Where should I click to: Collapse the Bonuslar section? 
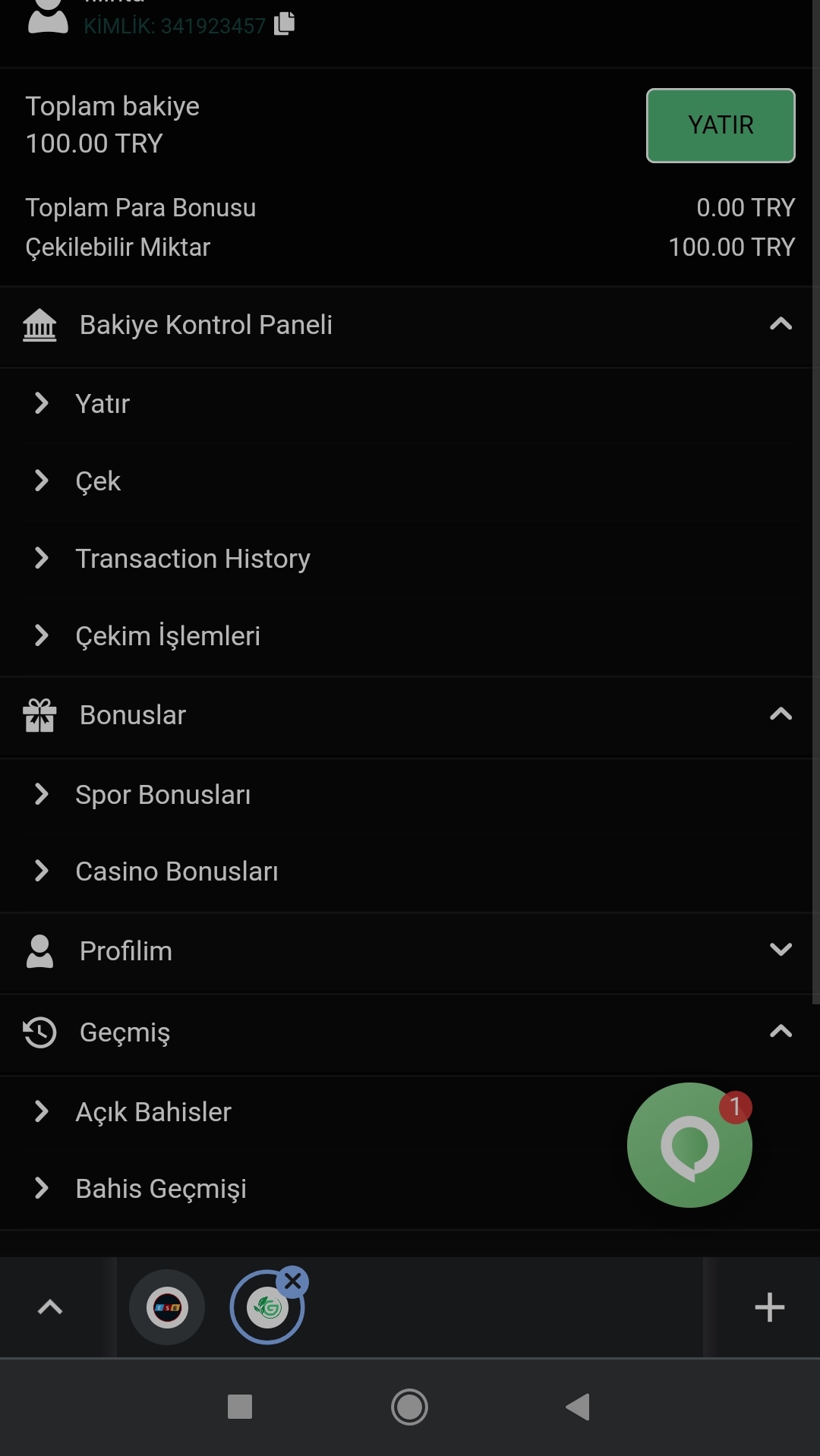tap(781, 715)
